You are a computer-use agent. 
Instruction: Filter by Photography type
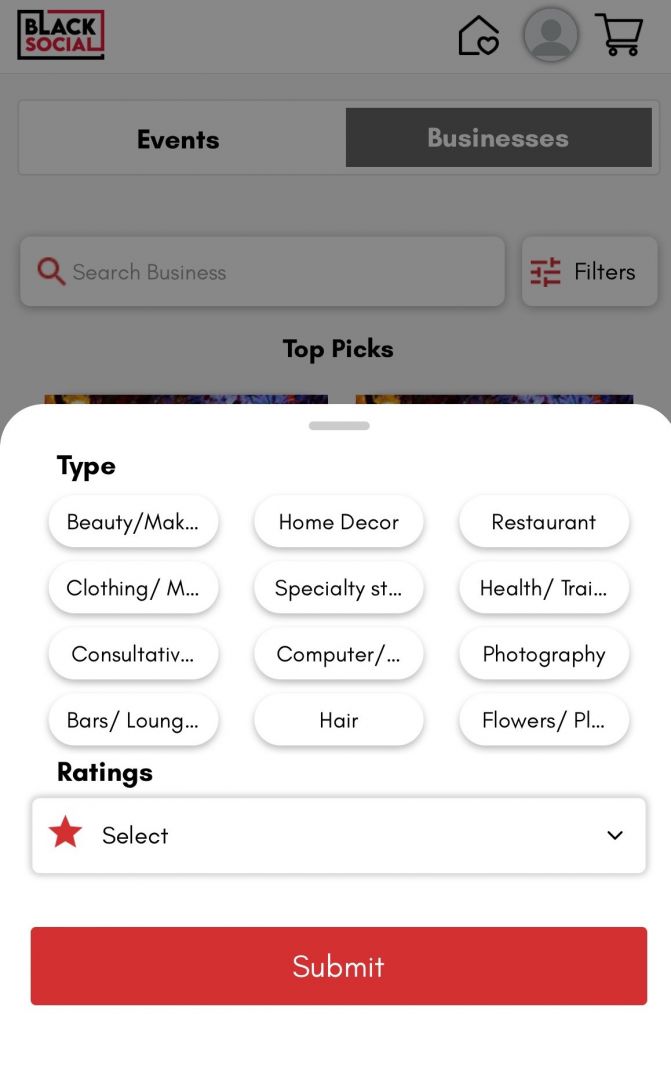coord(543,654)
